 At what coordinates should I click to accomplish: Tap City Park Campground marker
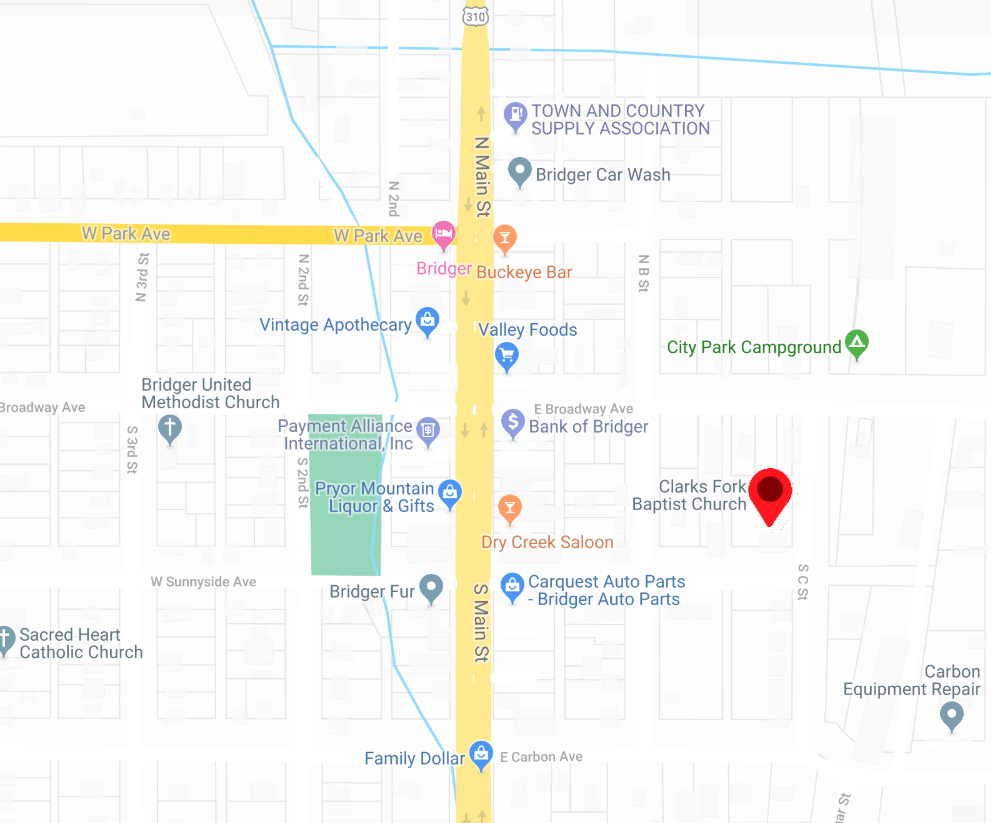pos(856,345)
